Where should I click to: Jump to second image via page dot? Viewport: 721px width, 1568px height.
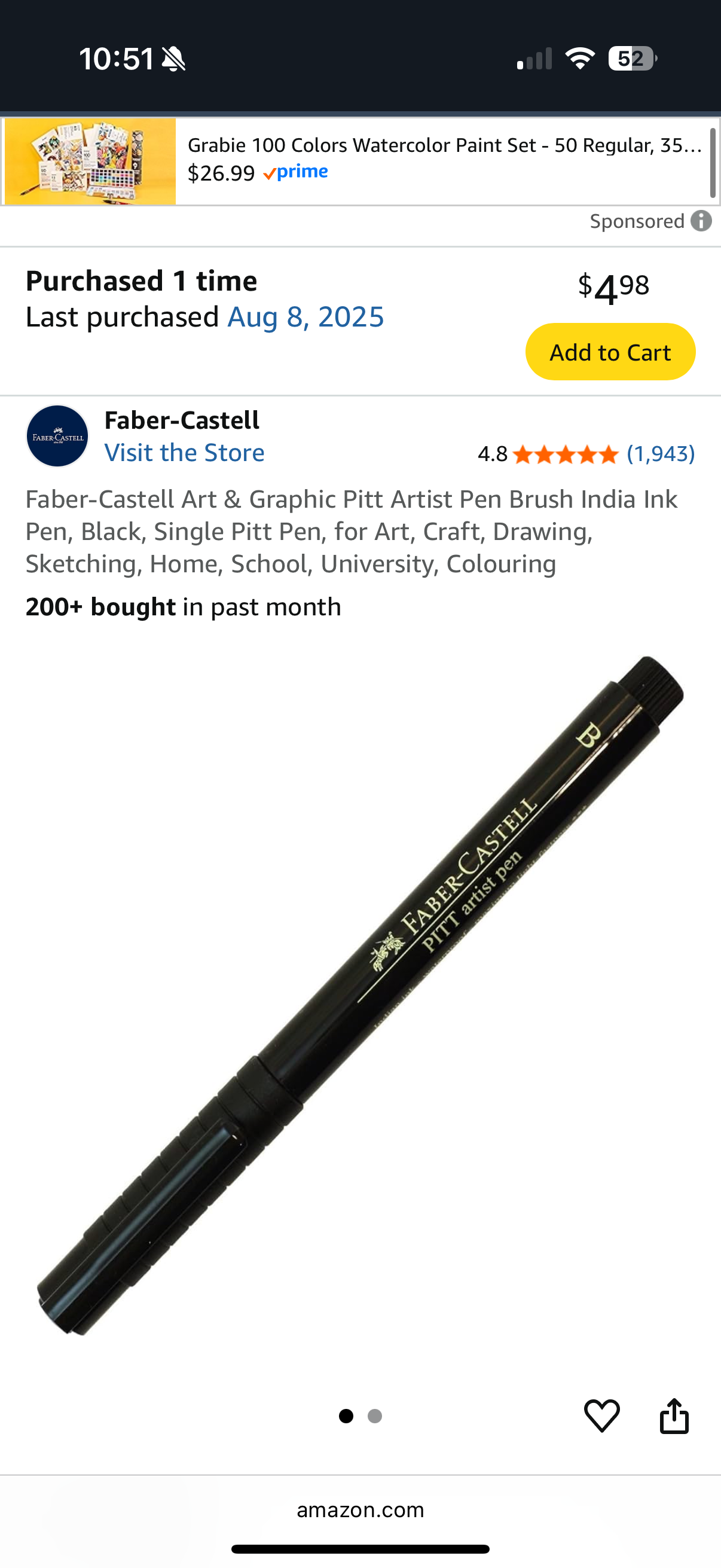[375, 1417]
